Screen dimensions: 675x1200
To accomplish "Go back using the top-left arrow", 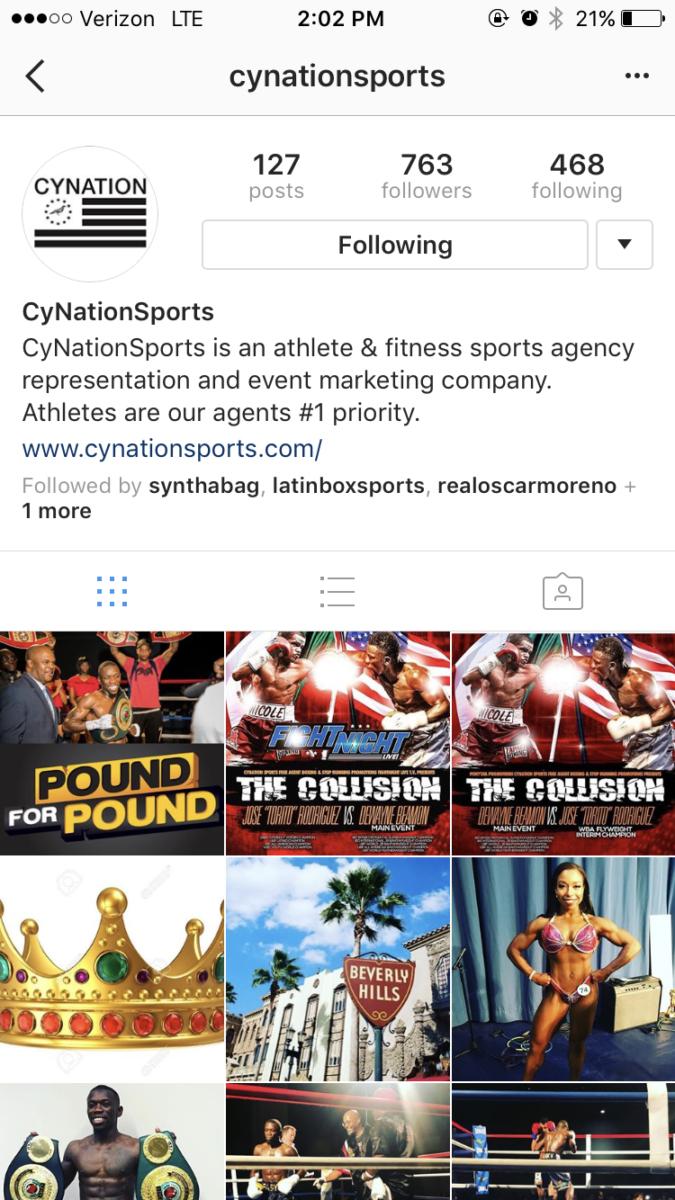I will [35, 76].
